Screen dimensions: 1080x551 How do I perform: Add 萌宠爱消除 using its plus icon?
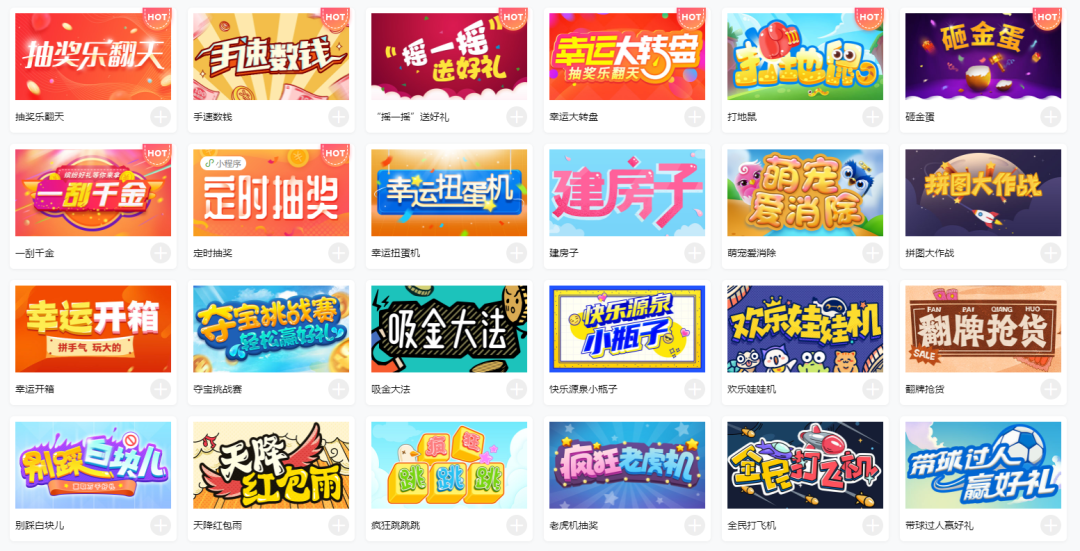pos(872,253)
